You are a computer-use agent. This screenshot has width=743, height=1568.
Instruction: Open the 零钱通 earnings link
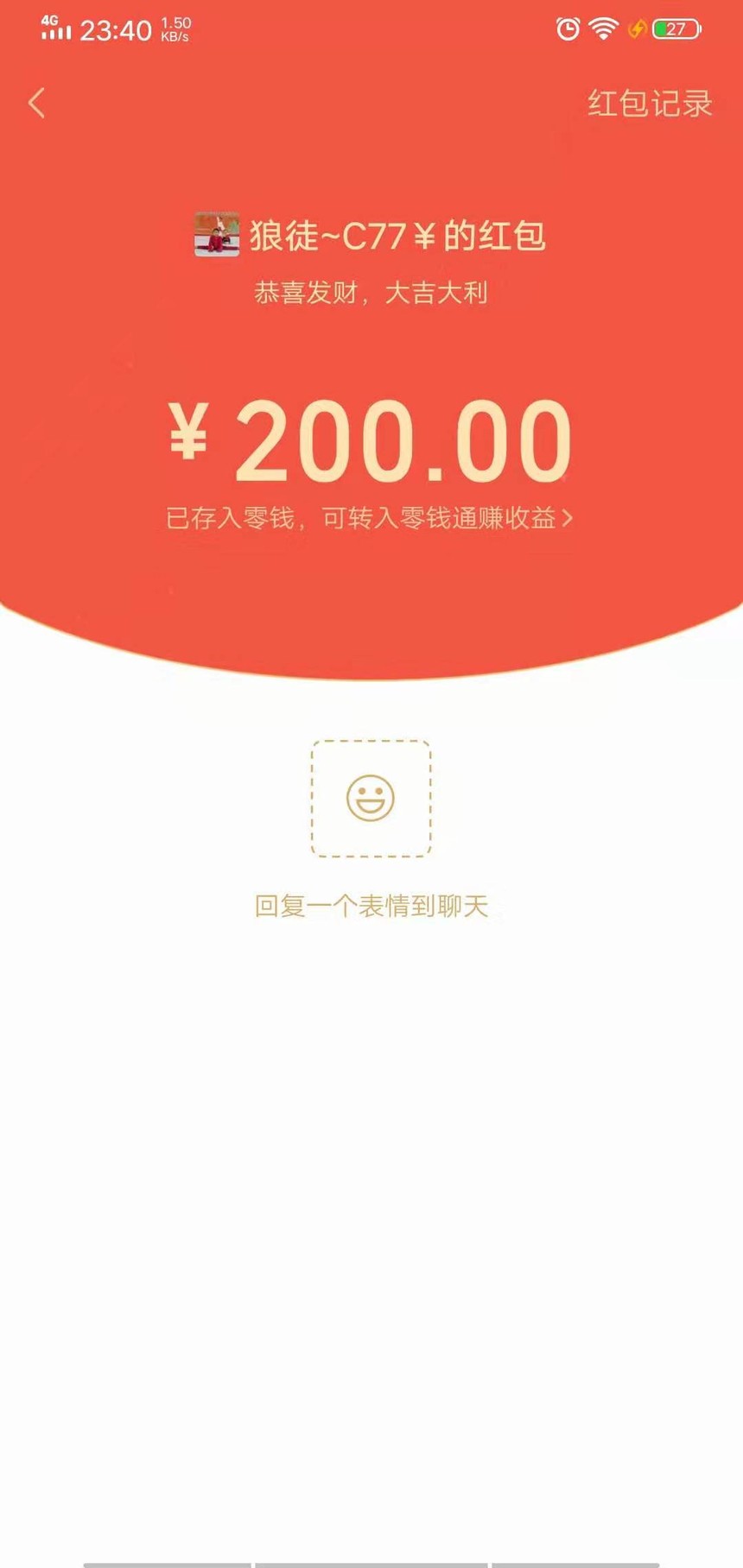point(370,518)
